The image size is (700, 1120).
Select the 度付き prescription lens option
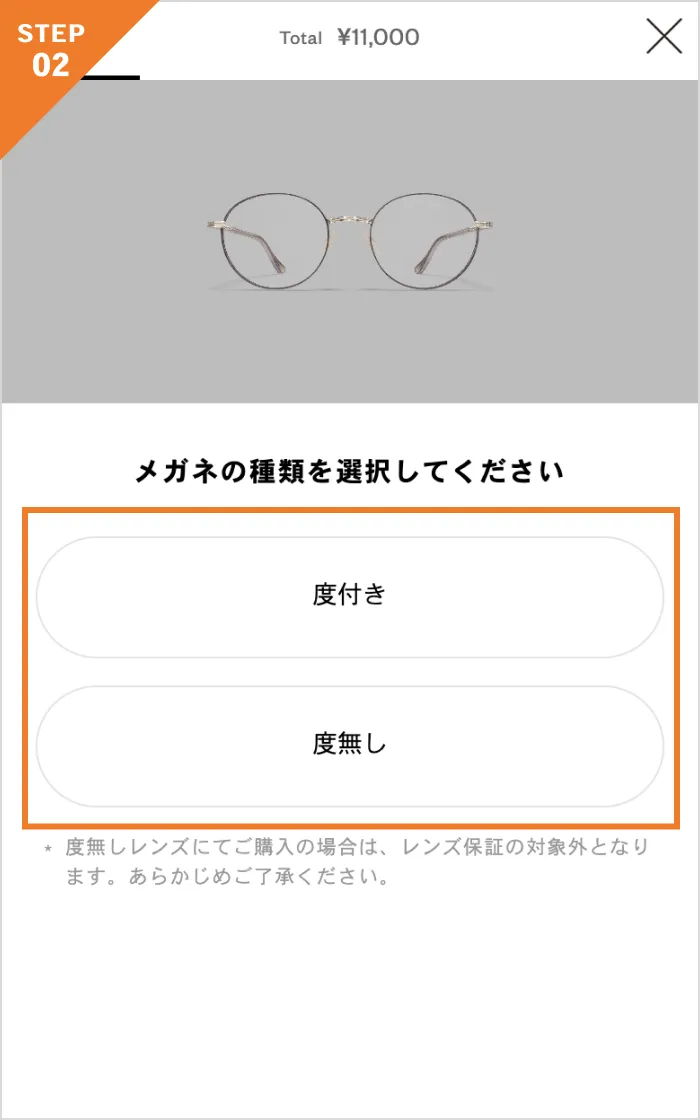pyautogui.click(x=350, y=597)
